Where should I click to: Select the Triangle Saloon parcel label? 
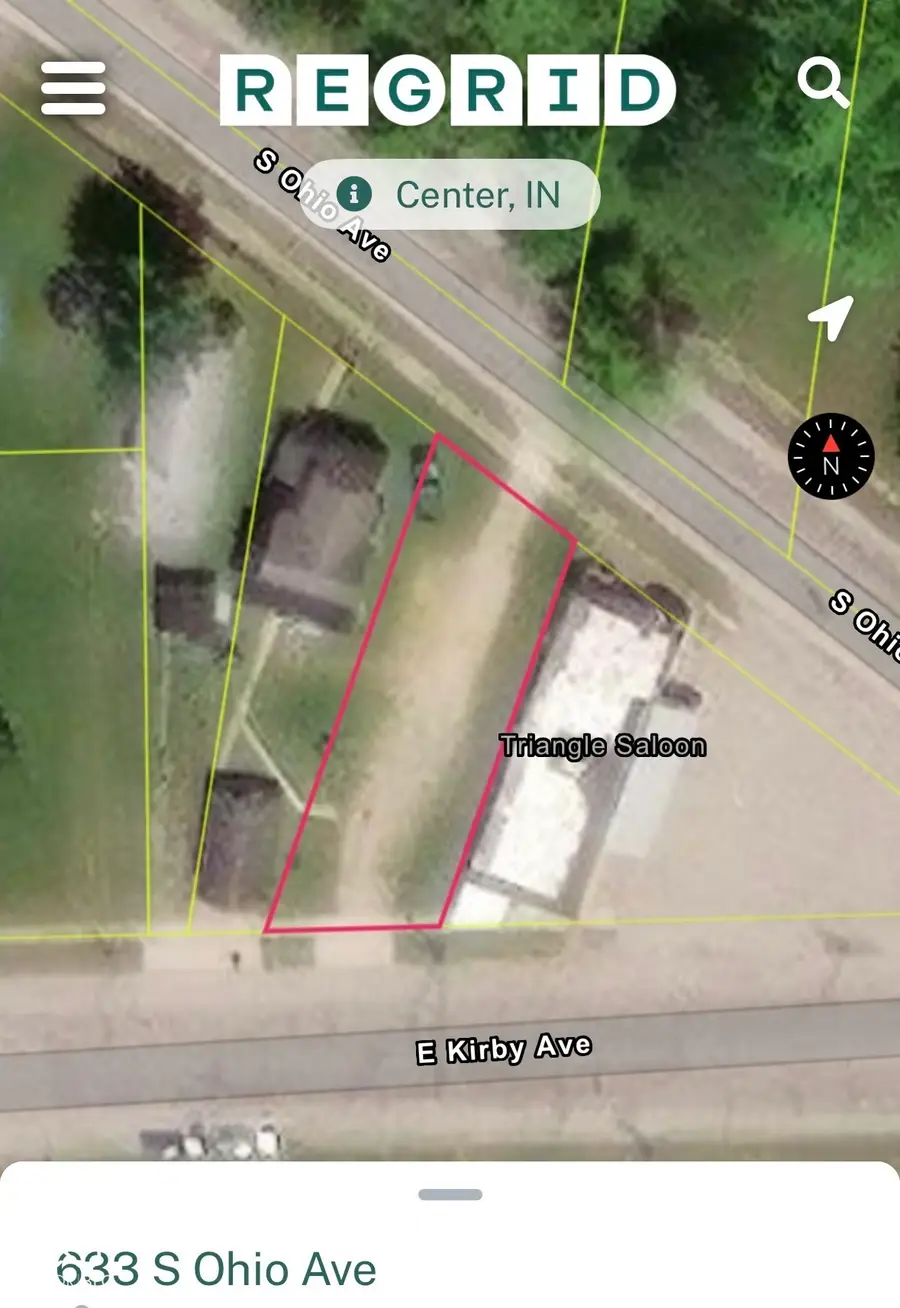click(601, 745)
